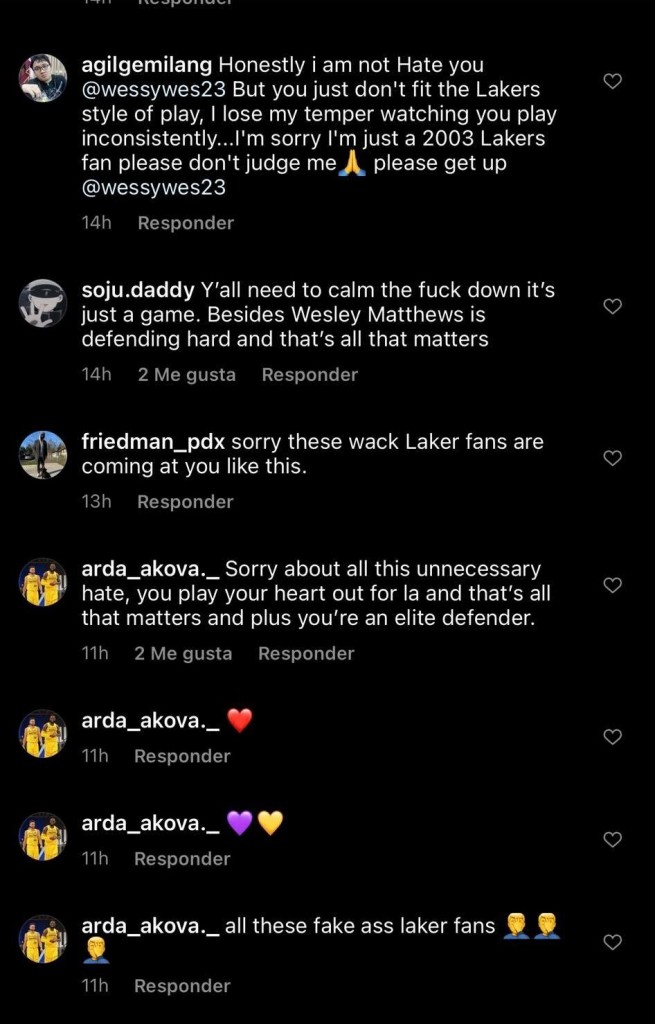Screen dimensions: 655x1024
Task: Hit Responder under friedman_pdx's comment
Action: pyautogui.click(x=185, y=502)
